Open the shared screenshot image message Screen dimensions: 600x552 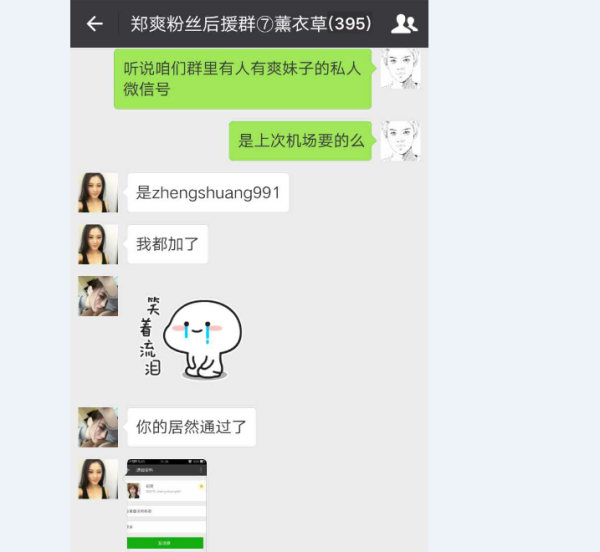click(x=166, y=505)
